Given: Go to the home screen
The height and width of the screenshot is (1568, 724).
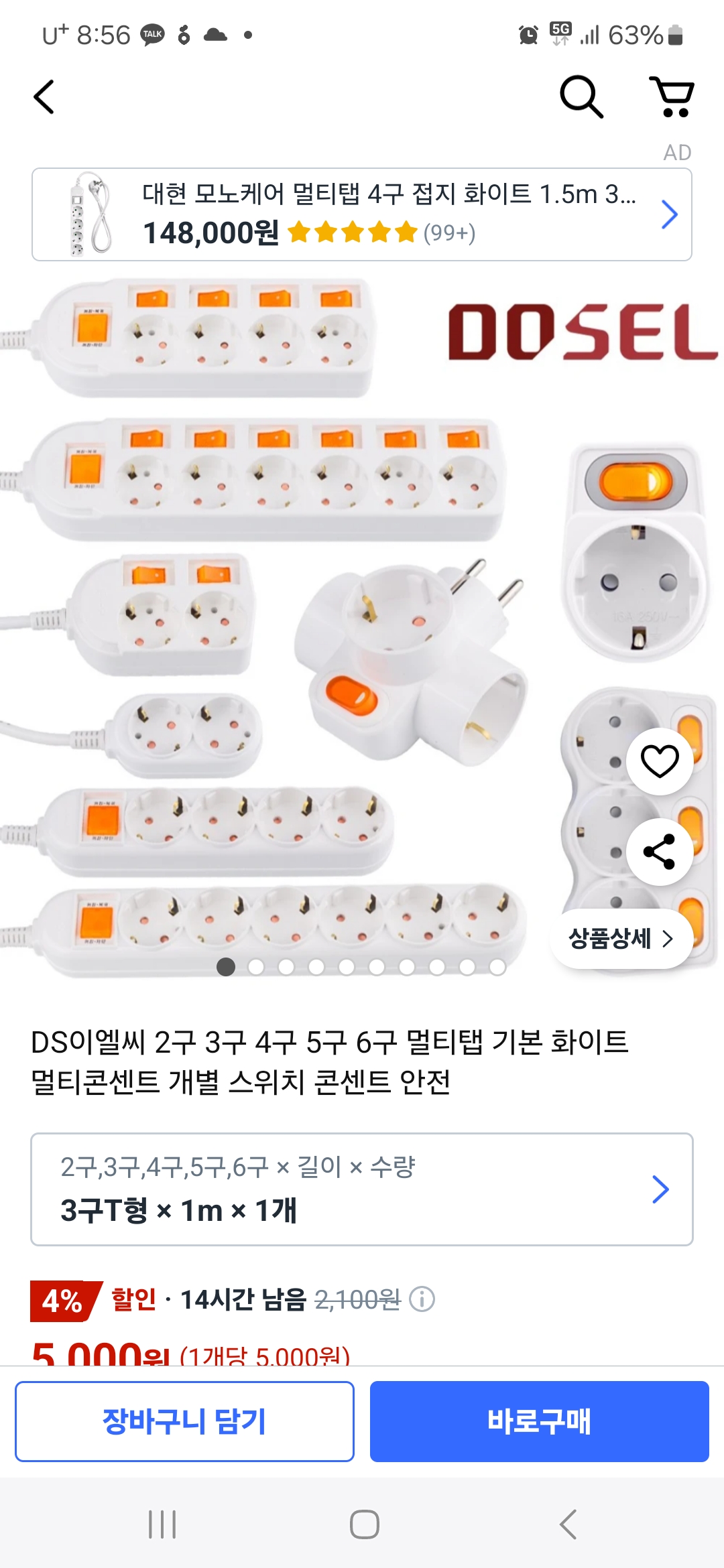Looking at the screenshot, I should [x=365, y=1524].
